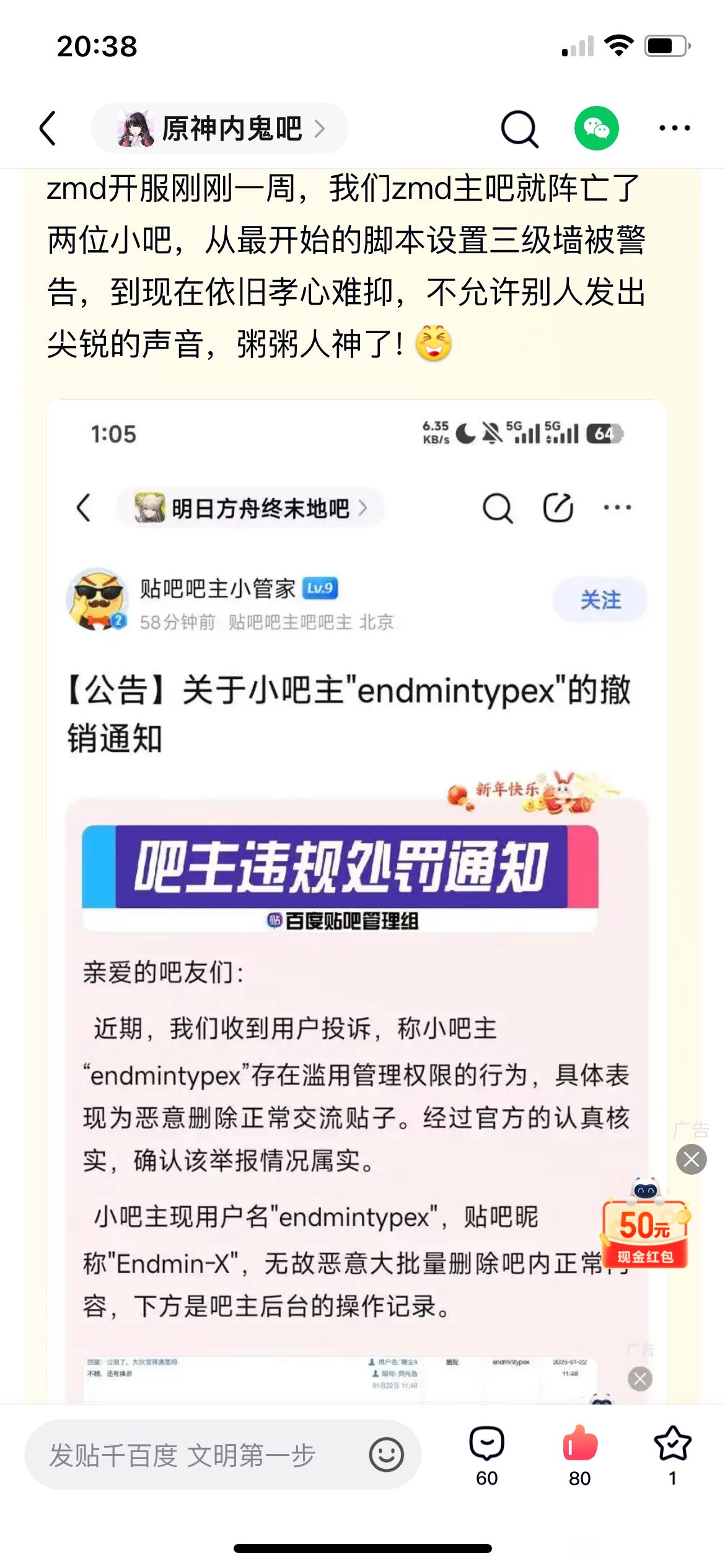Open the 原神内鬼吧 forum page
The height and width of the screenshot is (1568, 725).
(220, 128)
